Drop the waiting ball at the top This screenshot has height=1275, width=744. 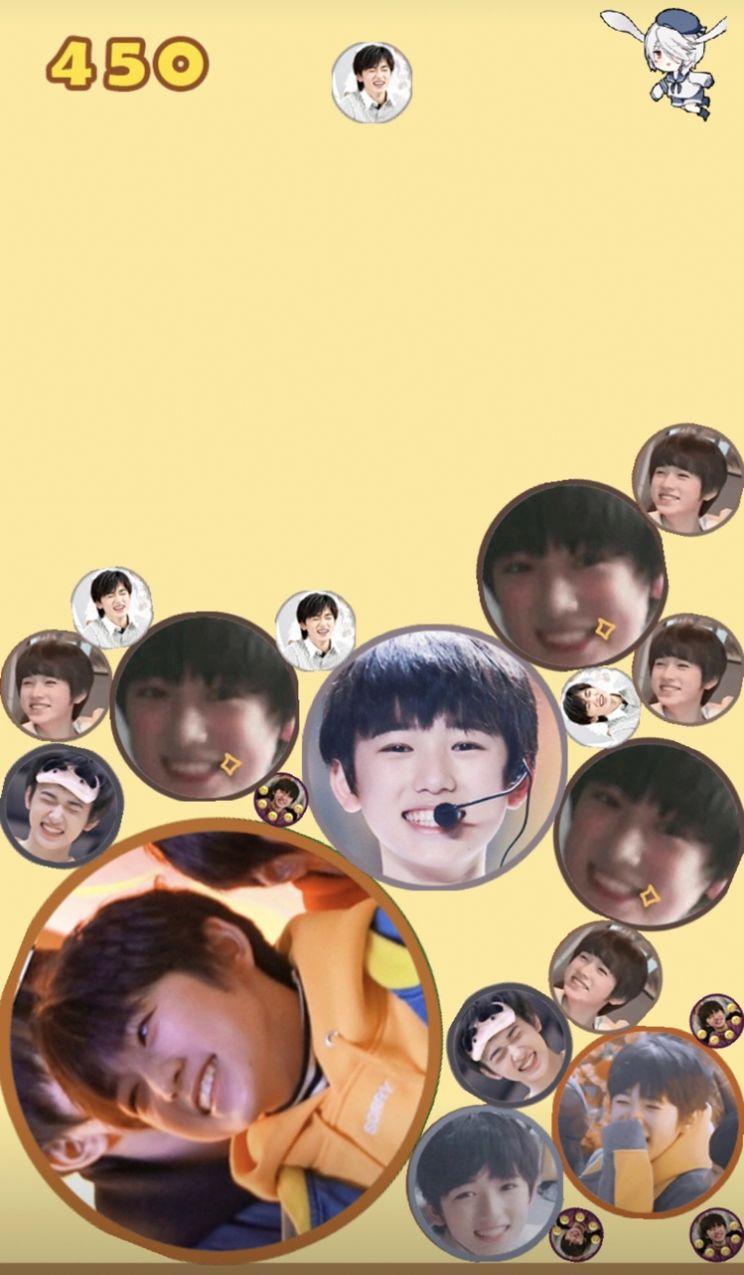[371, 82]
